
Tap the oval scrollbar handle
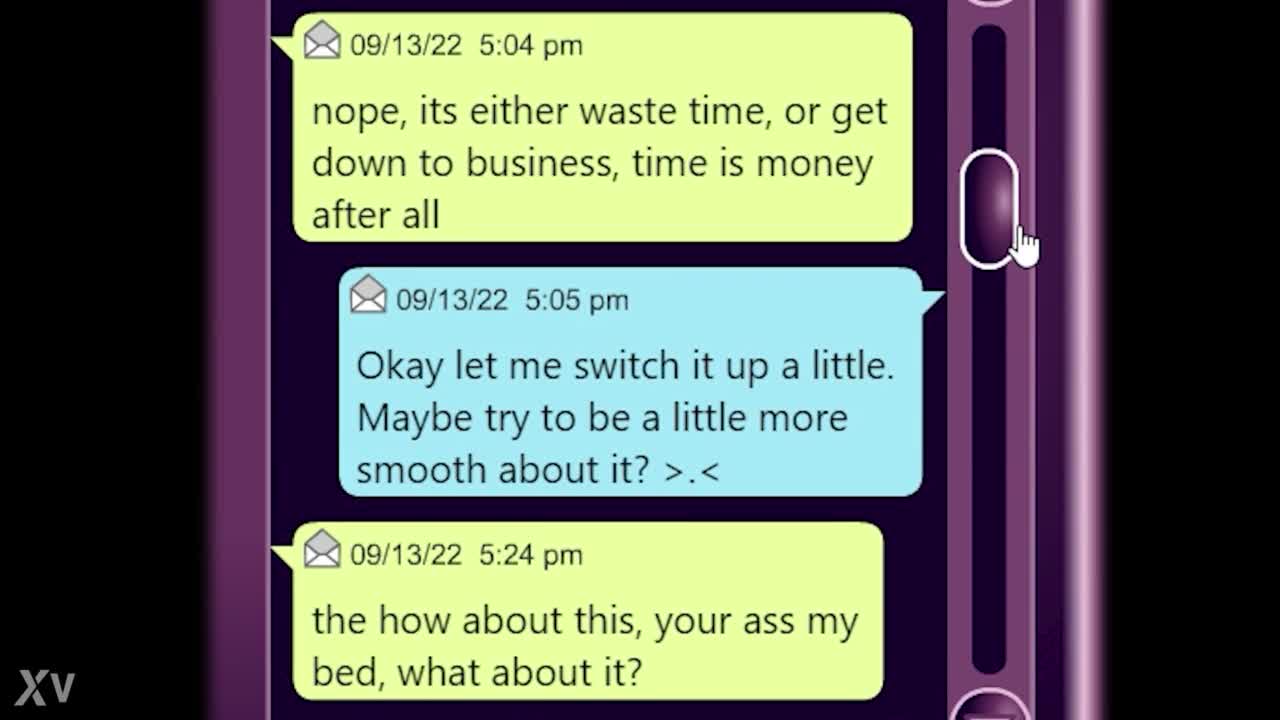[988, 208]
